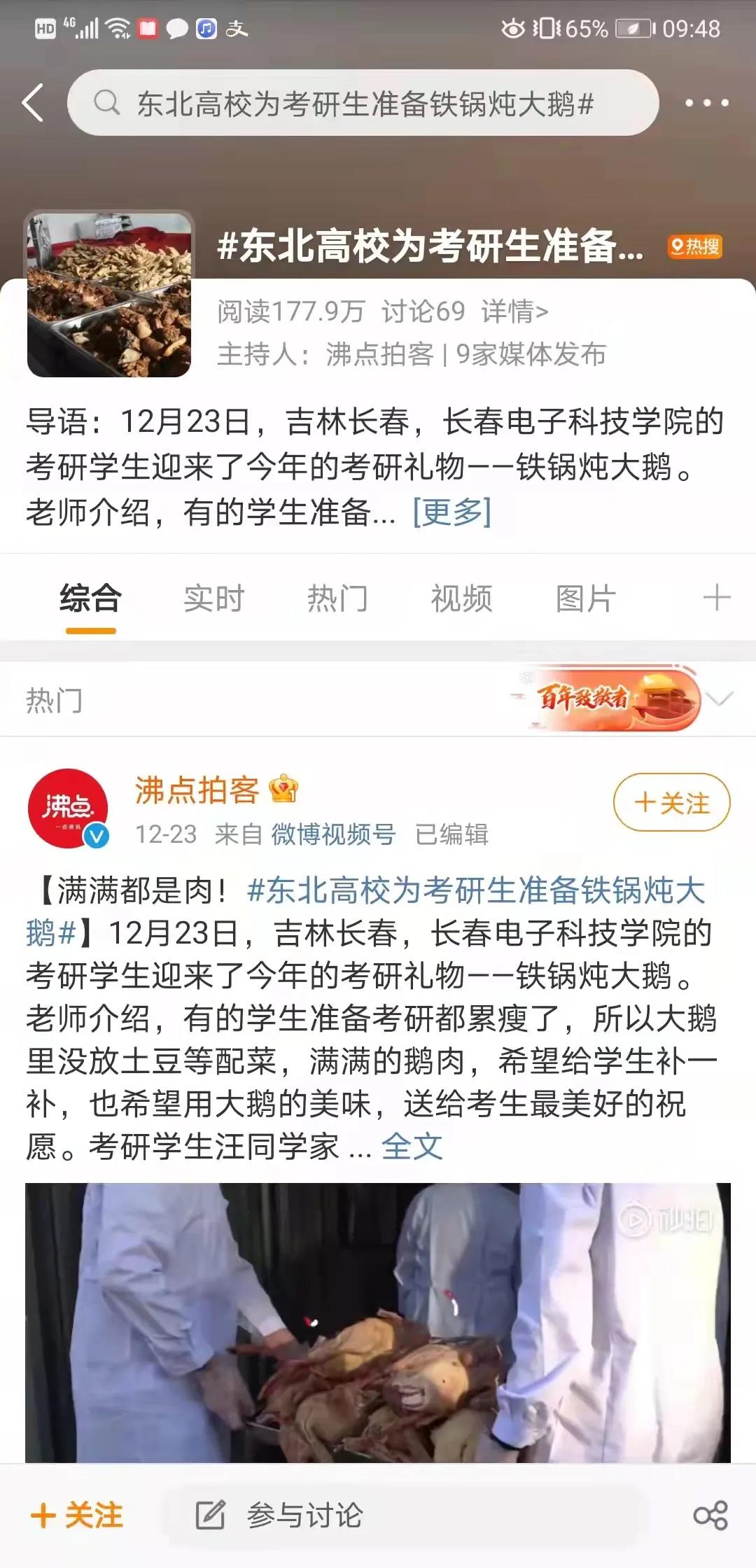This screenshot has height=1568, width=756.
Task: Add a tab with the plus icon
Action: click(716, 598)
